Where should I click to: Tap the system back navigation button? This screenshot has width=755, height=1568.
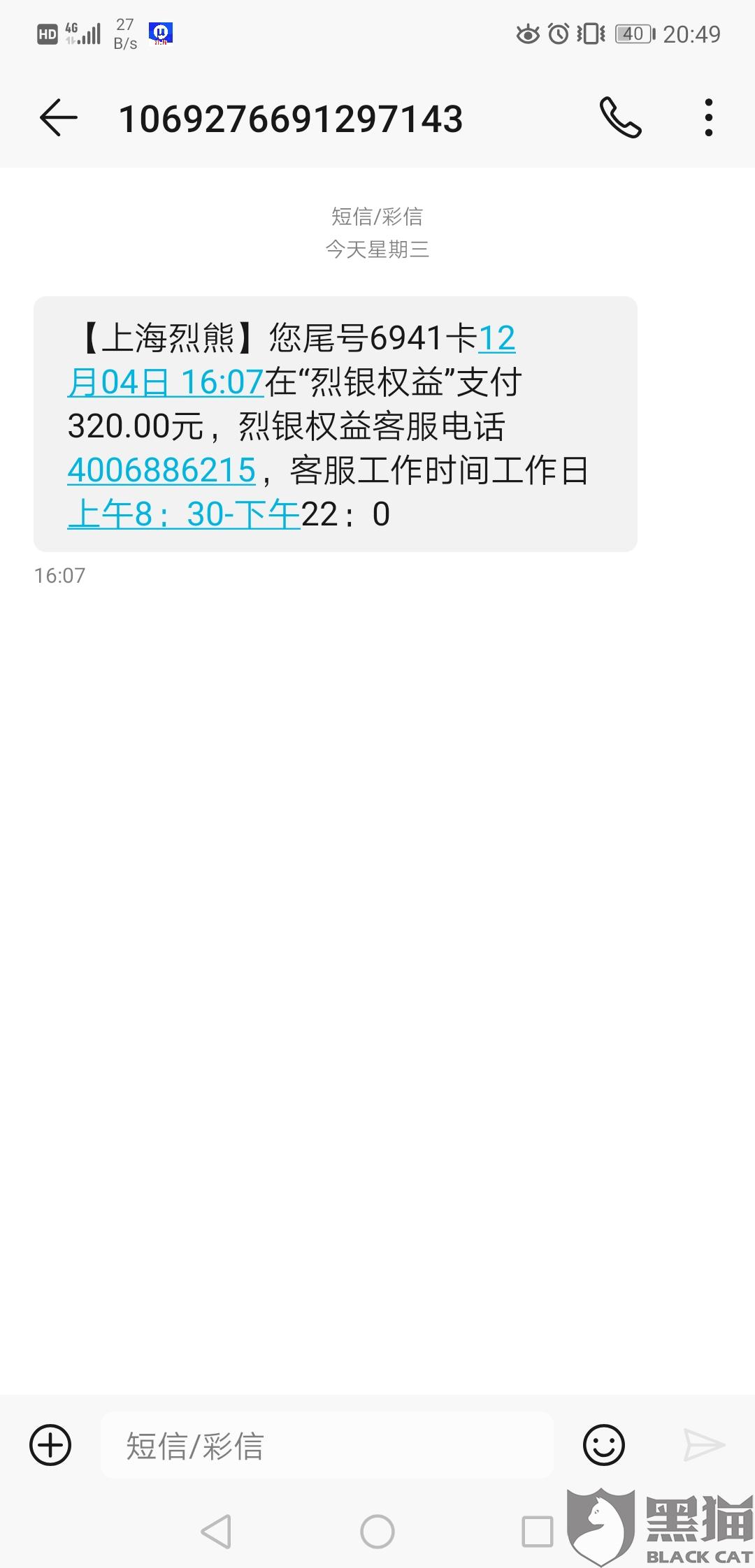(x=216, y=1532)
